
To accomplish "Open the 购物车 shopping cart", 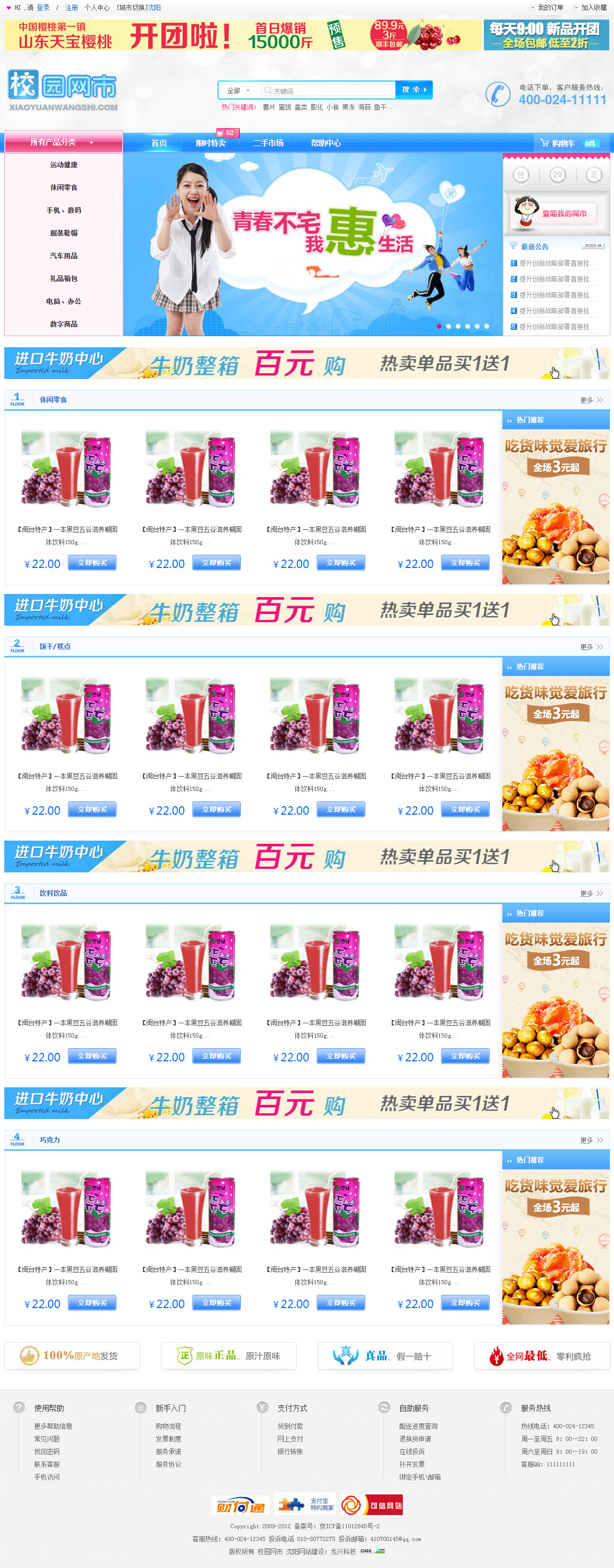I will point(563,143).
